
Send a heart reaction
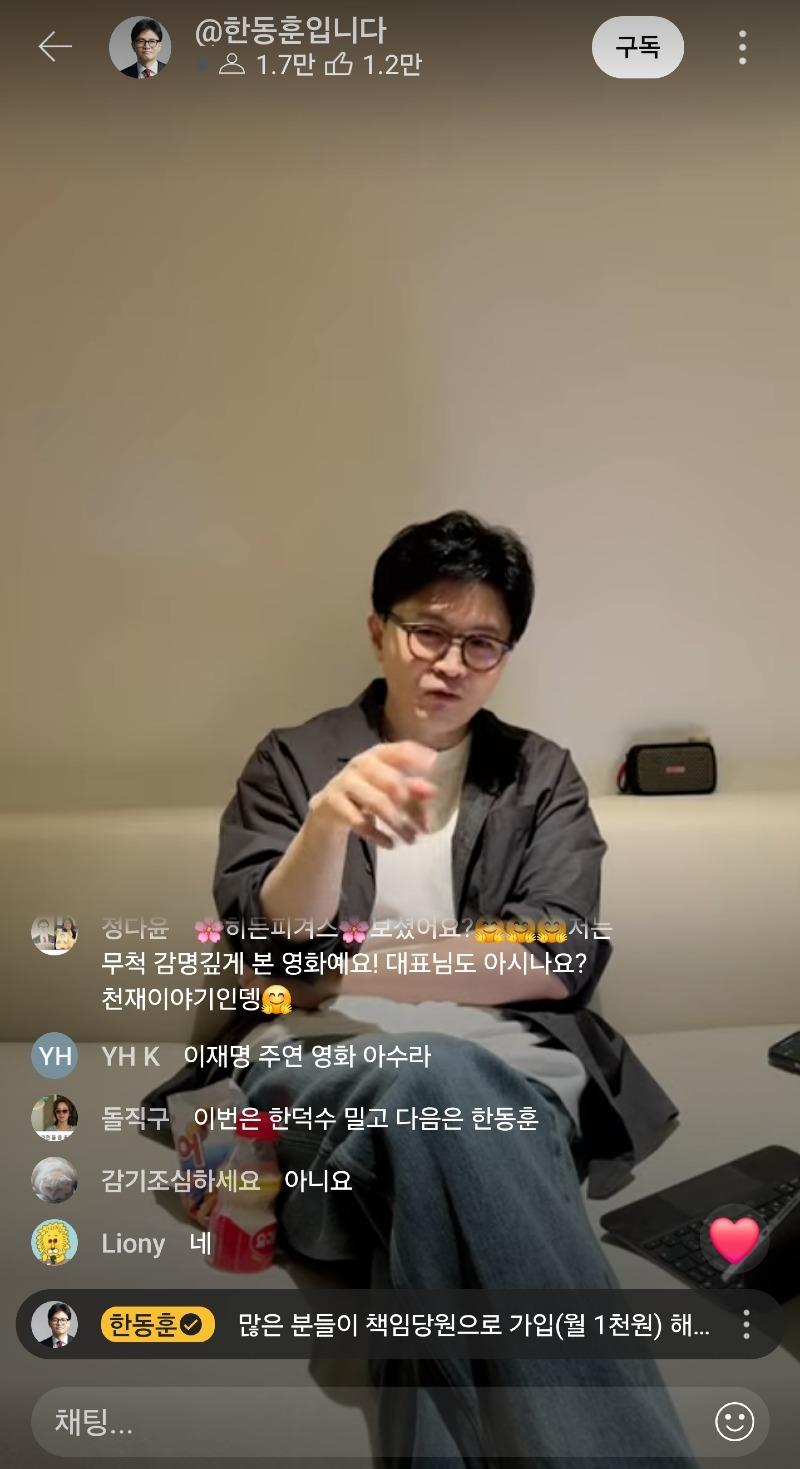(x=735, y=1240)
